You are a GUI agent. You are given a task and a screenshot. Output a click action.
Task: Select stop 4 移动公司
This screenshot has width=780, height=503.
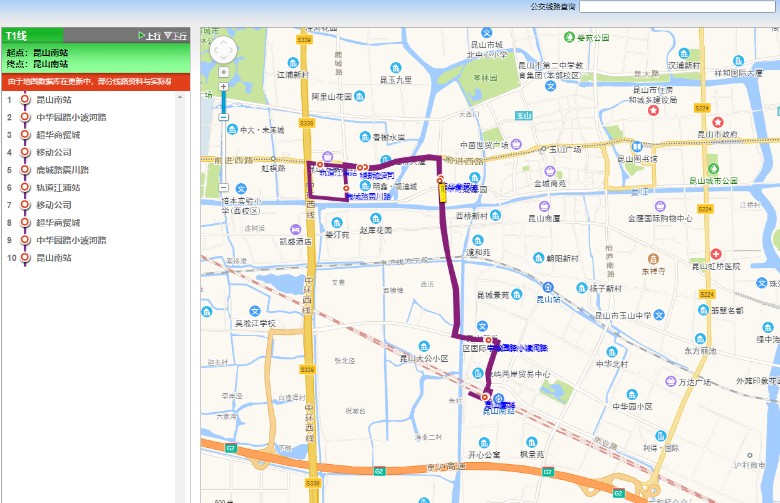[53, 152]
